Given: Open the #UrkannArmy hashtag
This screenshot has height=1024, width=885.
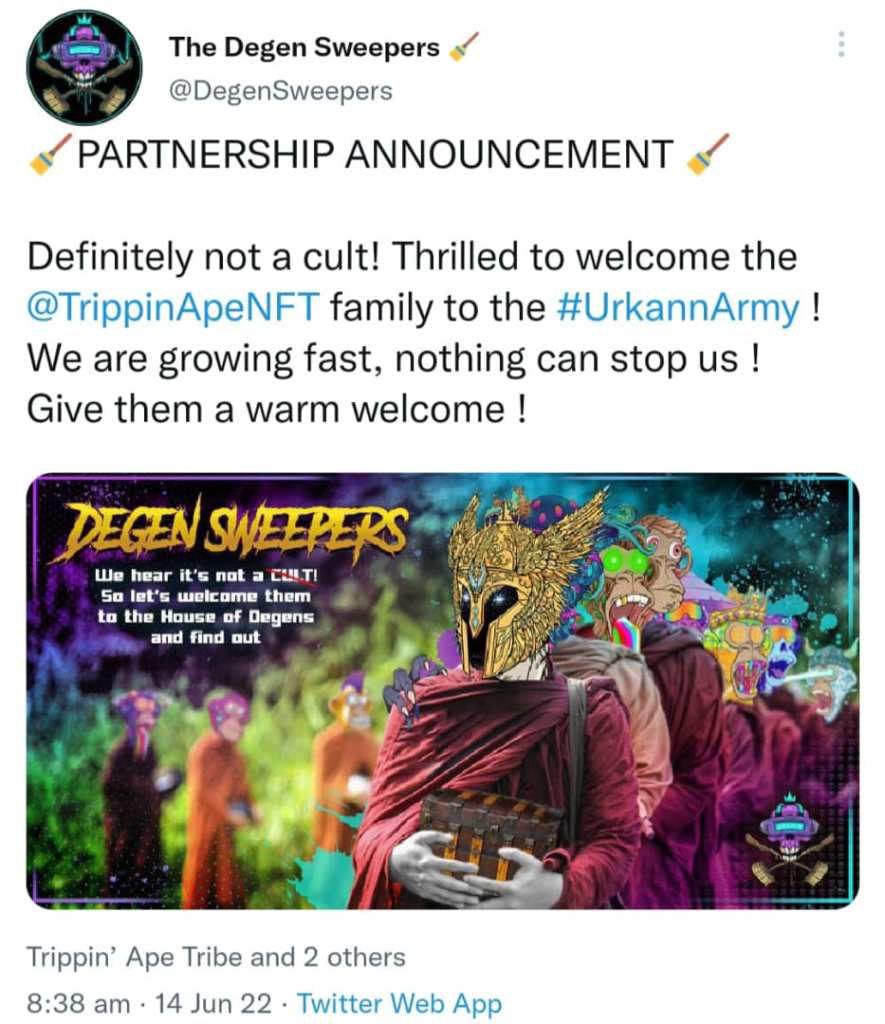Looking at the screenshot, I should (x=677, y=308).
